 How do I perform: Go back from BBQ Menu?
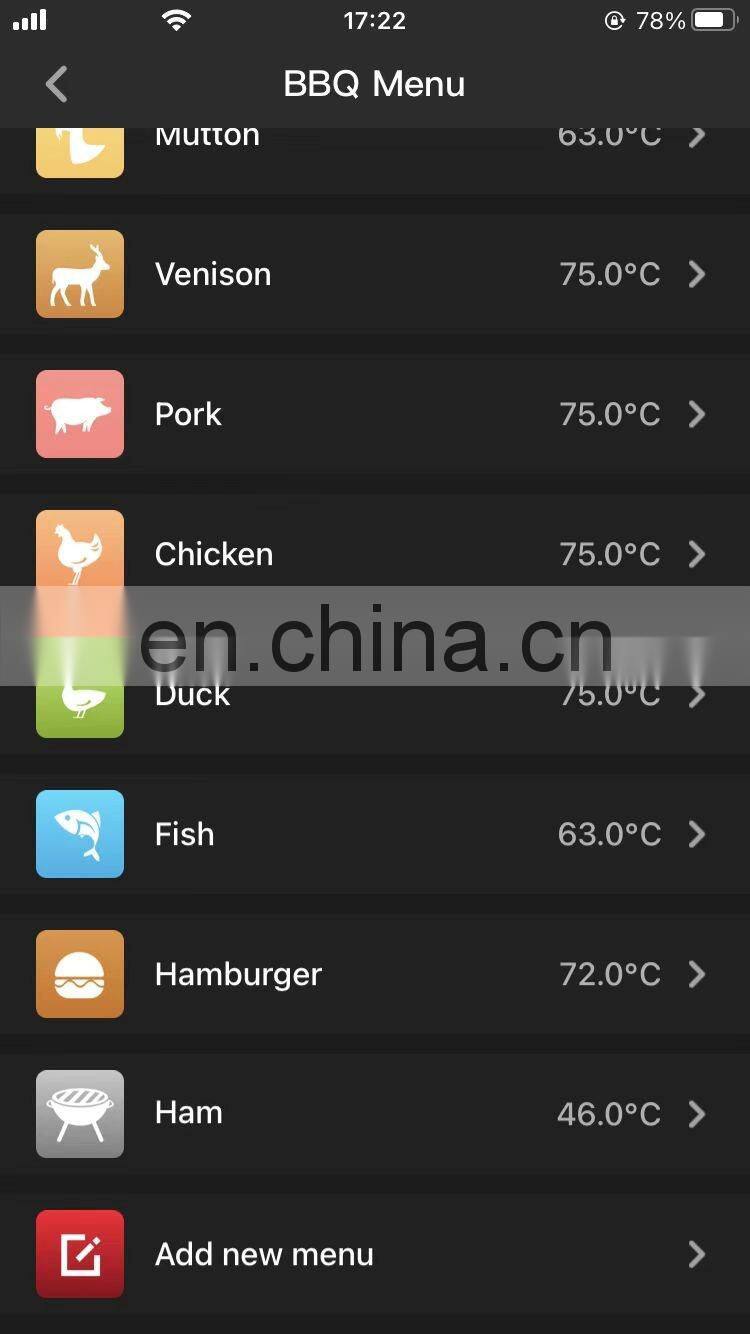click(x=57, y=84)
